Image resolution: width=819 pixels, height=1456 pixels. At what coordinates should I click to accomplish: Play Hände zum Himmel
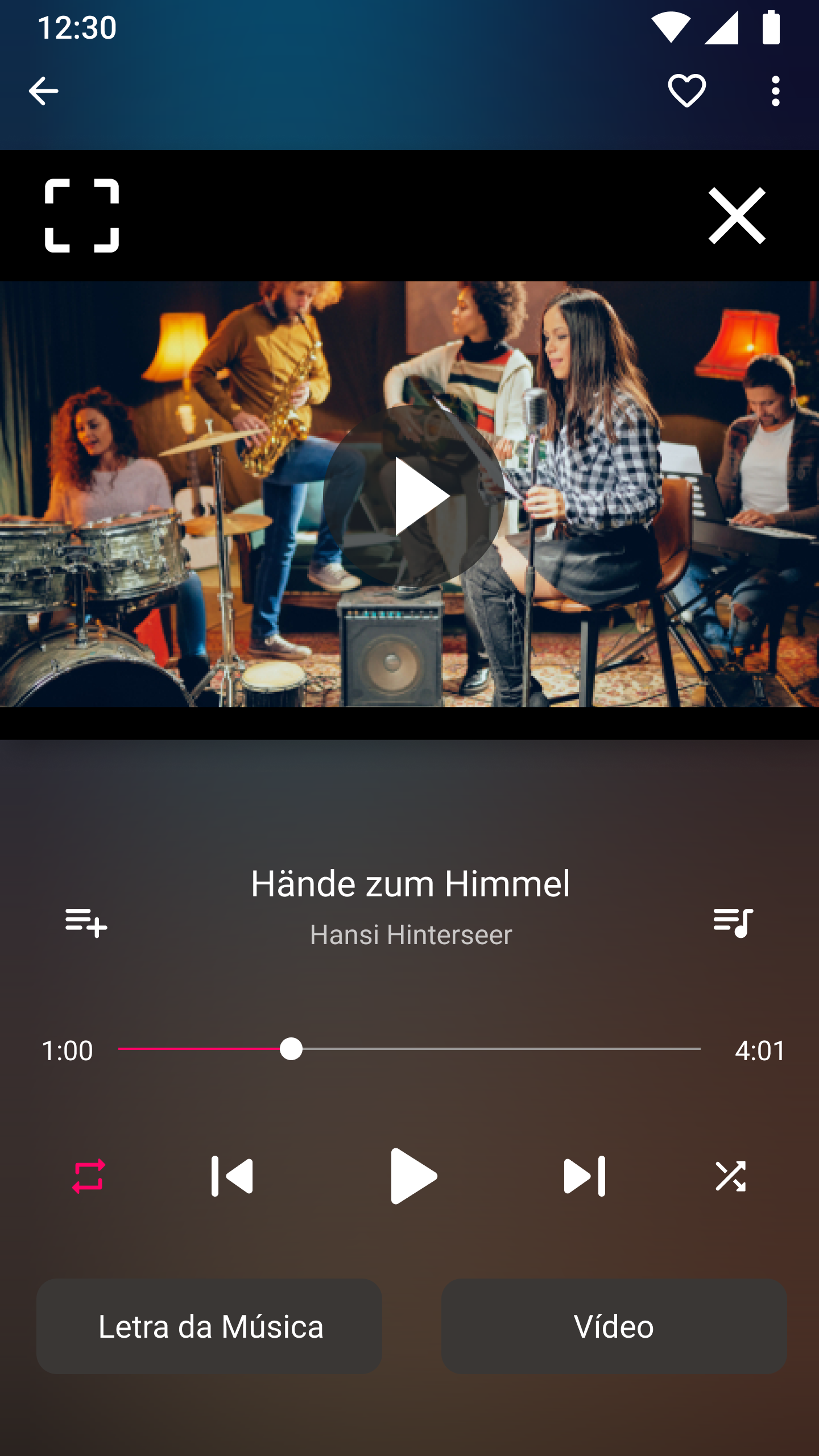click(413, 1176)
